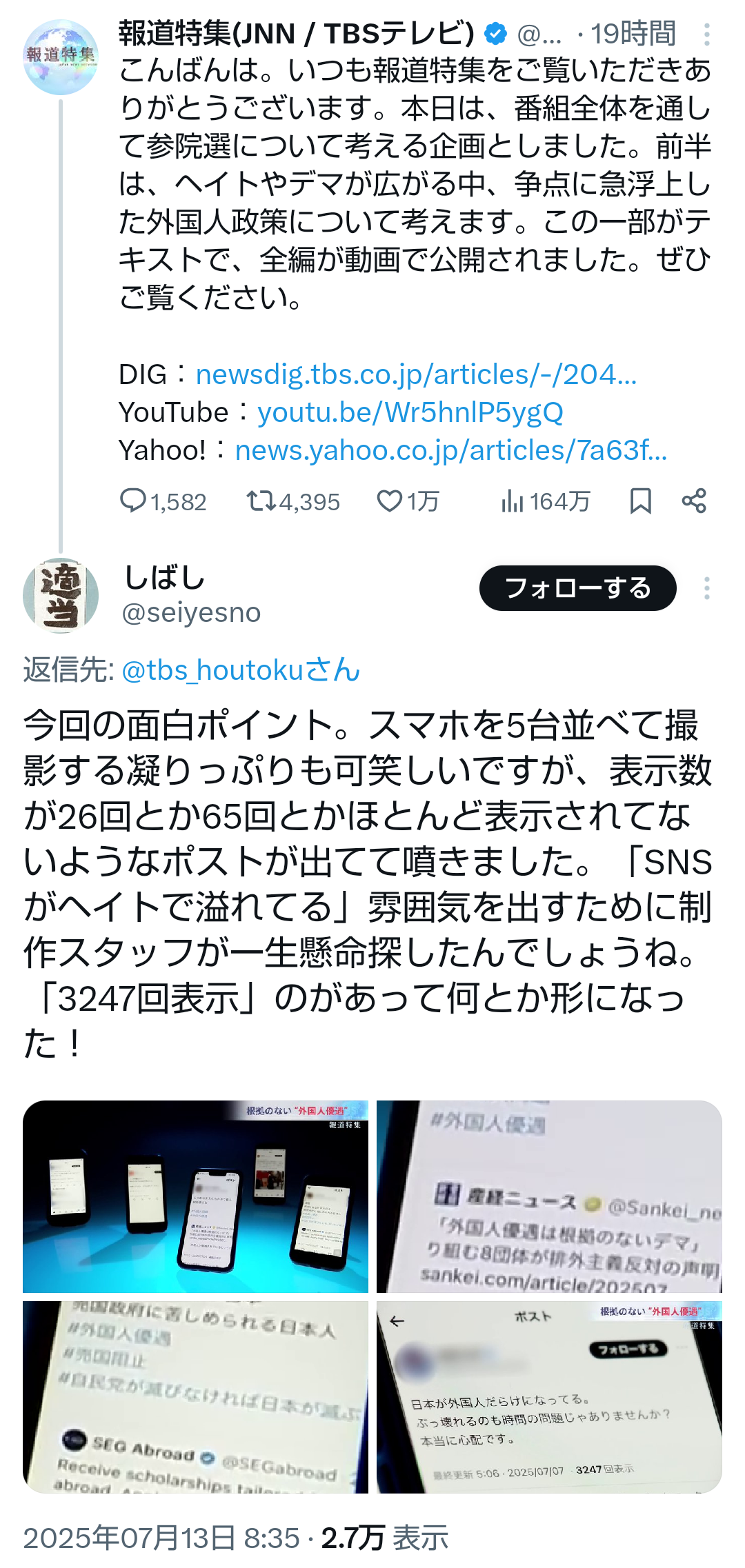Reply to the 報道特集 post
Viewport: 745px width, 1568px height.
click(x=163, y=501)
